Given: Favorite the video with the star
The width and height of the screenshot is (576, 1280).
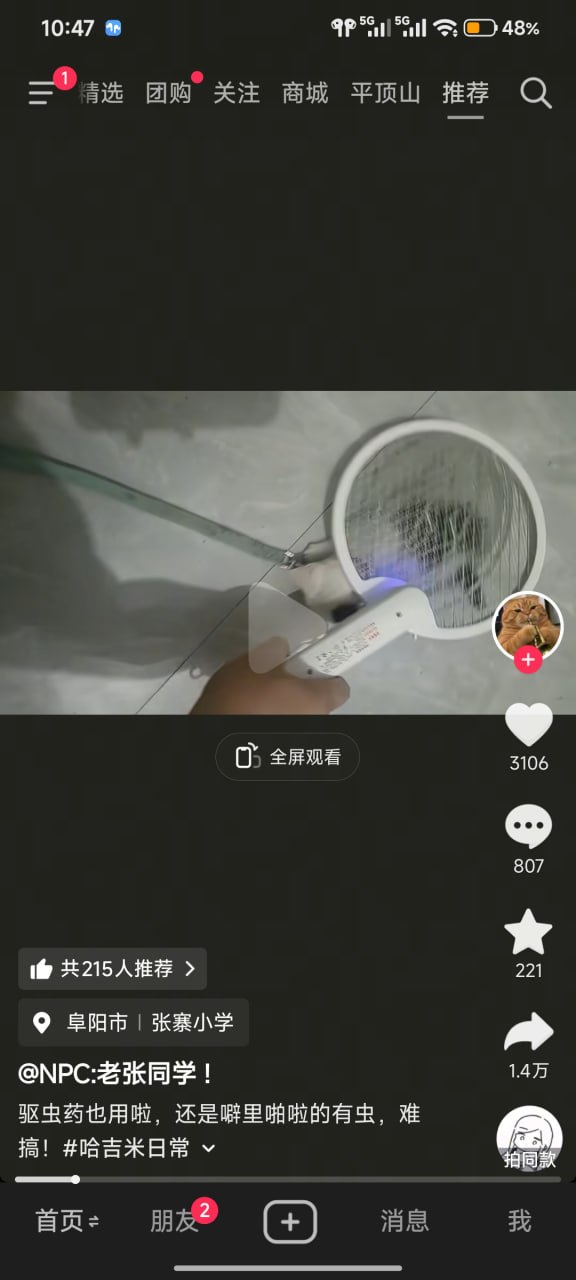Looking at the screenshot, I should coord(528,931).
